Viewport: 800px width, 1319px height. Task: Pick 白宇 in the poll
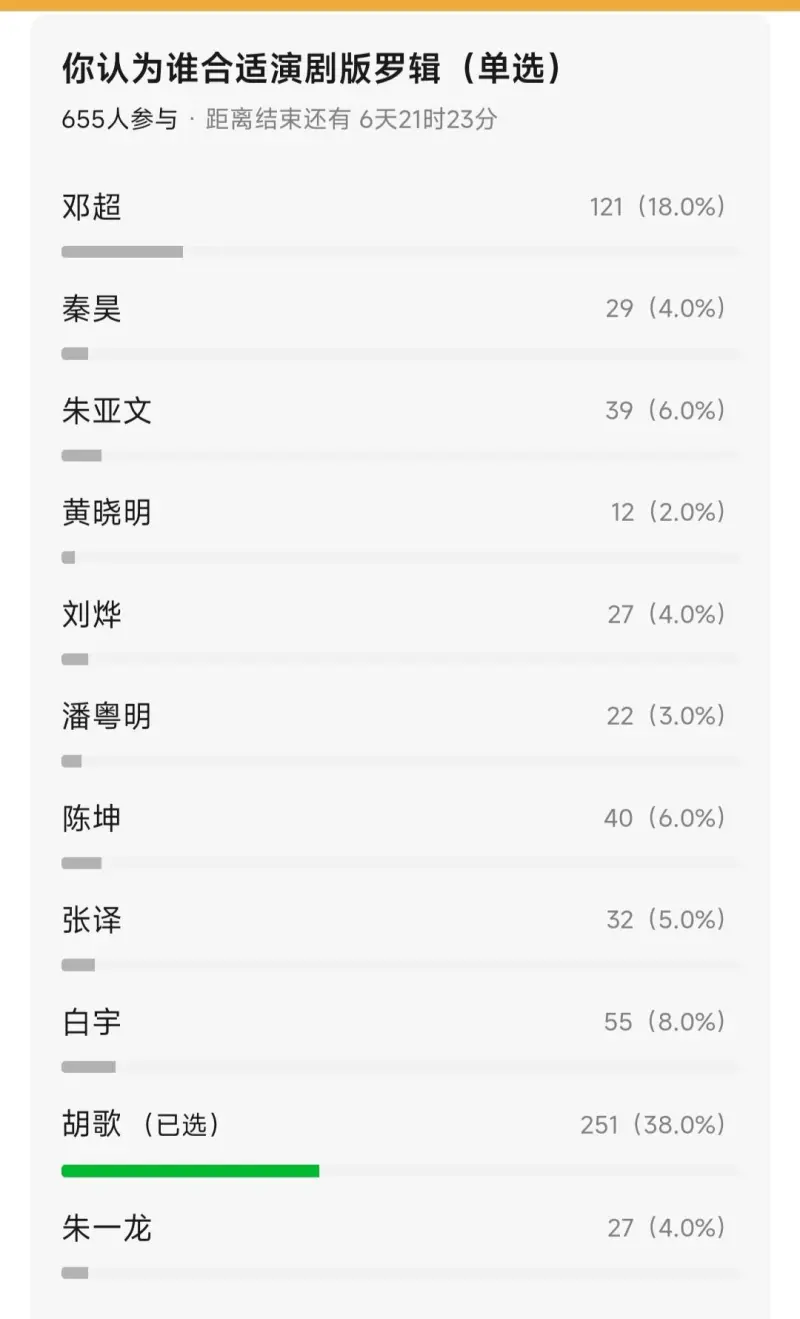tap(400, 1040)
